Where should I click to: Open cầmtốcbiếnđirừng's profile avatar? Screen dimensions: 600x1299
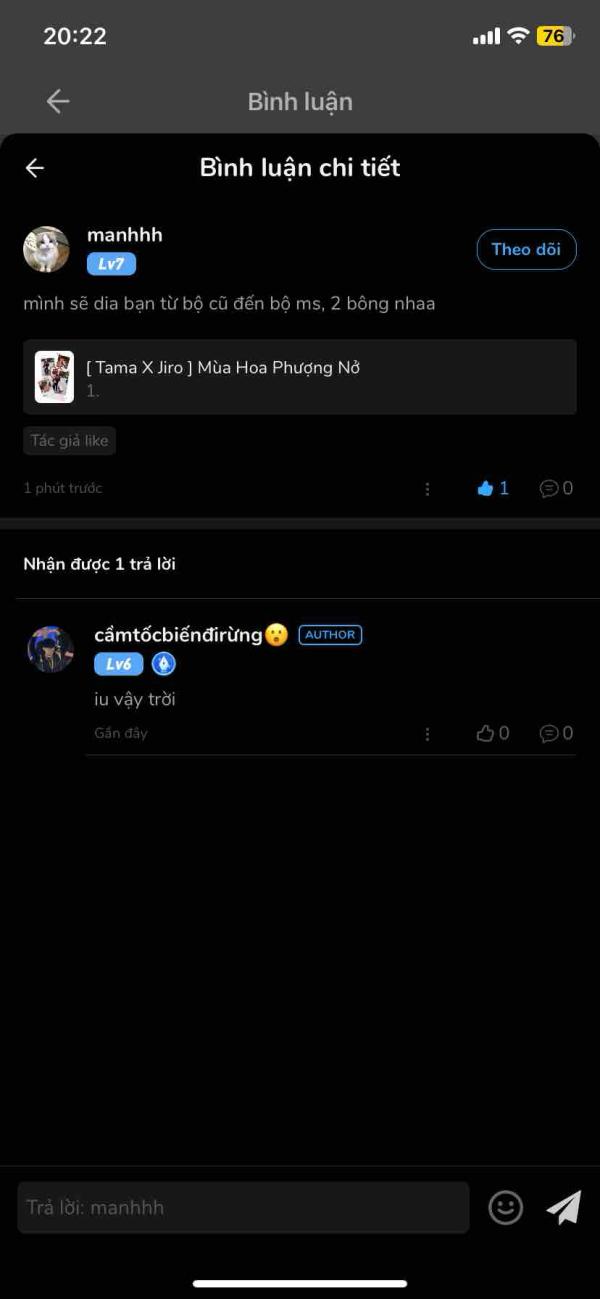point(50,649)
